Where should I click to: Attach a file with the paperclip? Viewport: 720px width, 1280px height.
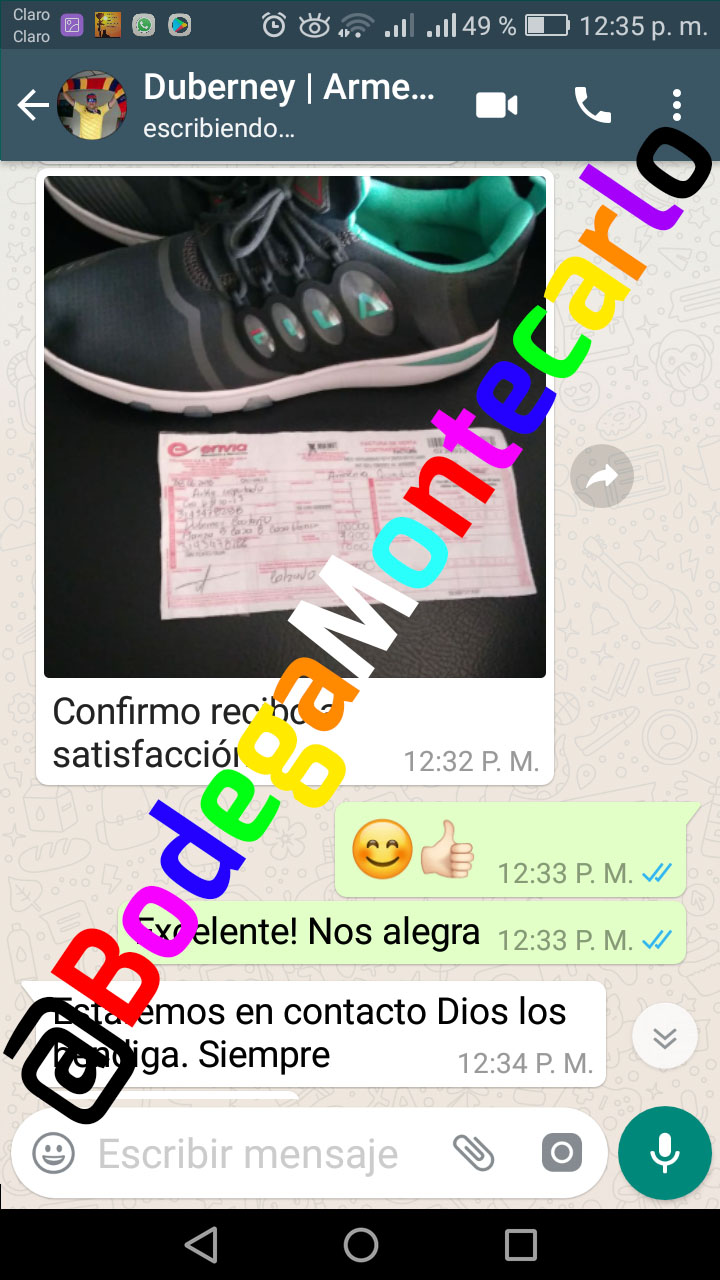pyautogui.click(x=474, y=1154)
